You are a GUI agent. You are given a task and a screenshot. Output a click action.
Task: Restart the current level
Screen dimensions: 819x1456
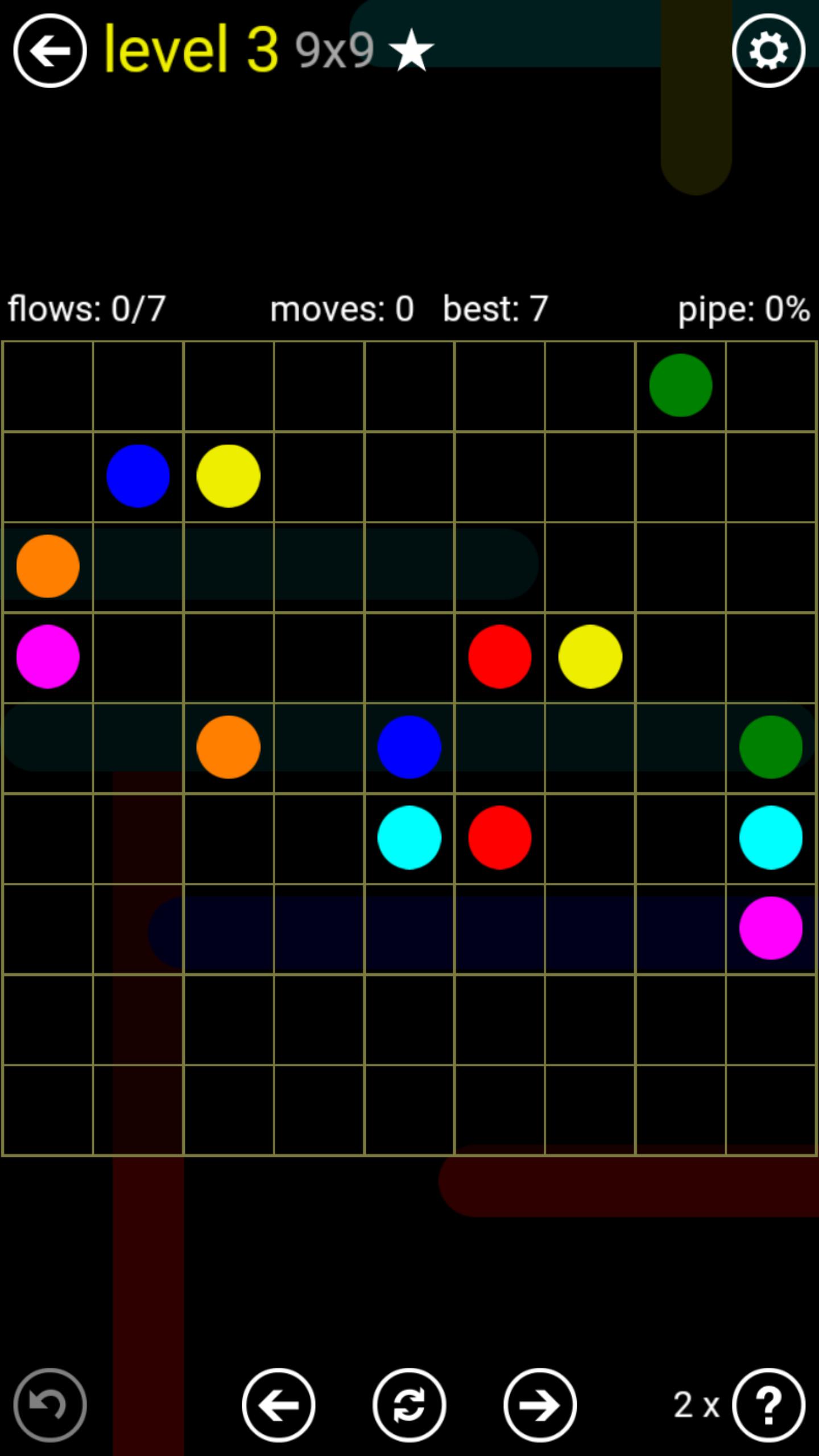(x=409, y=1405)
